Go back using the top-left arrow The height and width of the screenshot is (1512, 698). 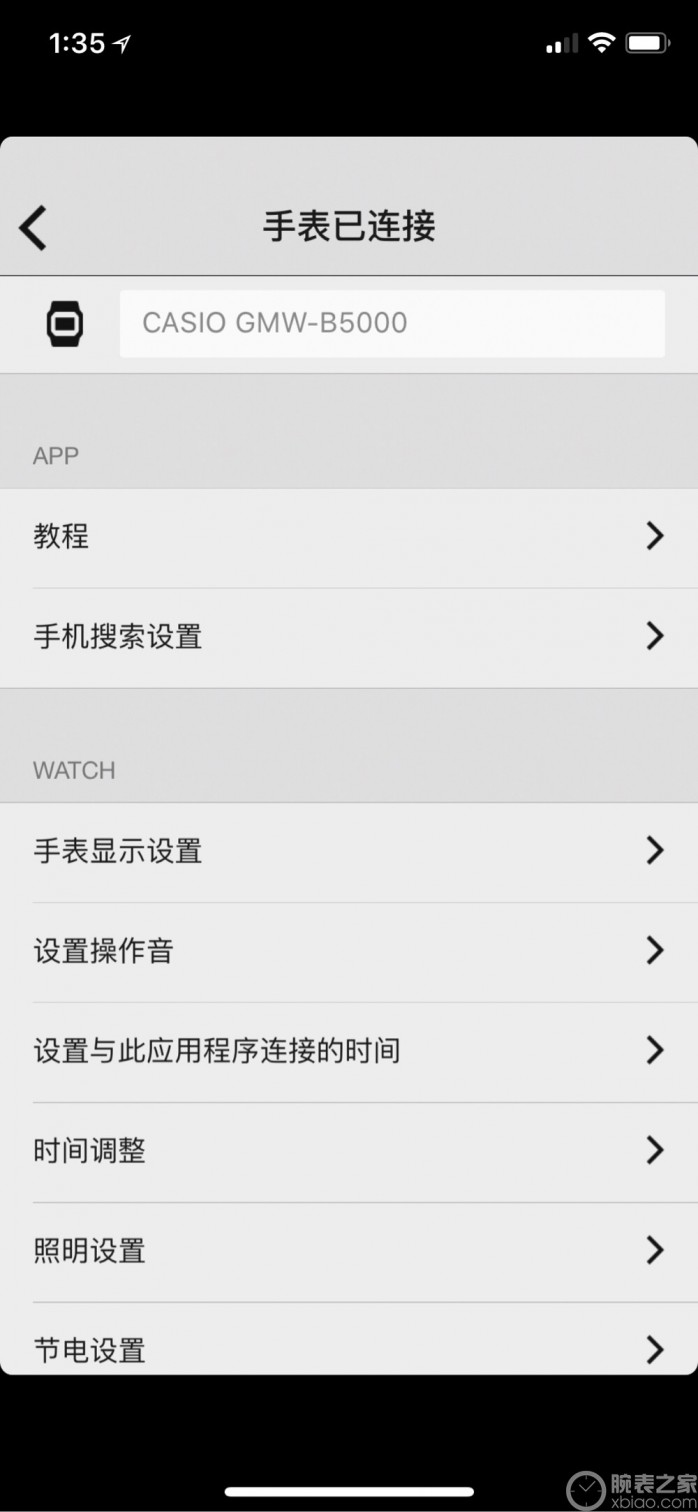coord(33,227)
